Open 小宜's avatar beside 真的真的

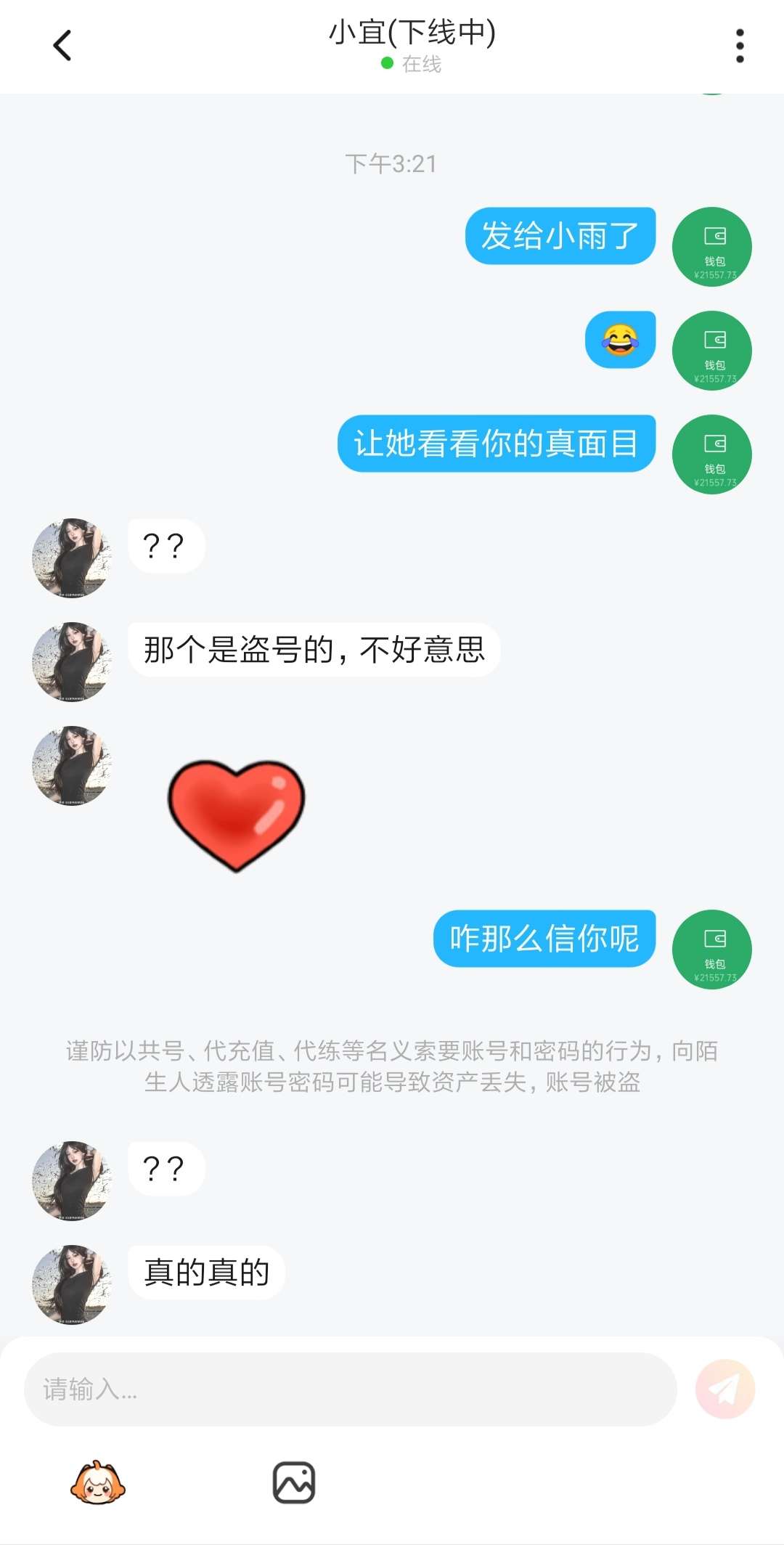tap(72, 1284)
